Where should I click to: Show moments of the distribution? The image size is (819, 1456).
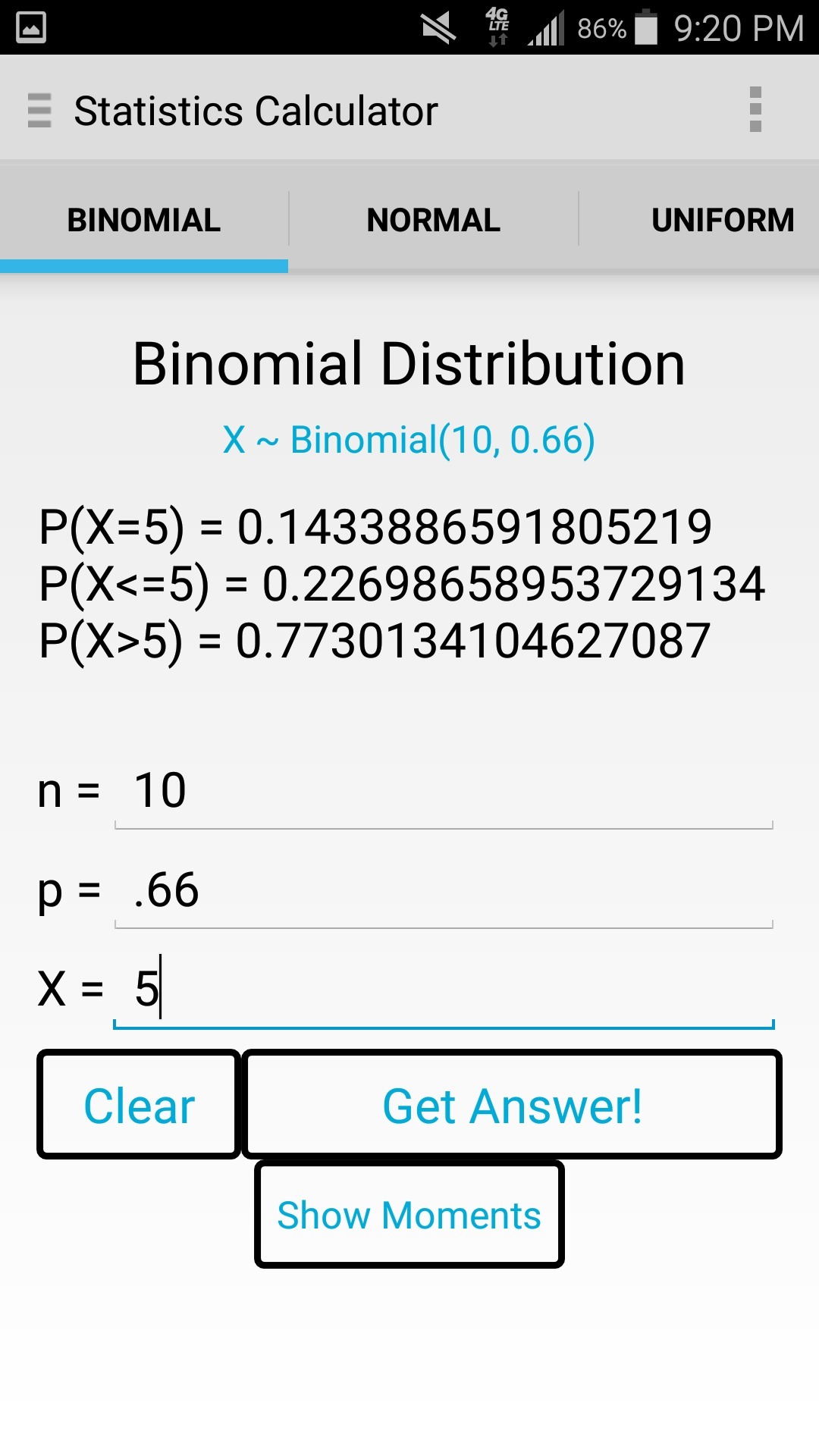point(409,1215)
